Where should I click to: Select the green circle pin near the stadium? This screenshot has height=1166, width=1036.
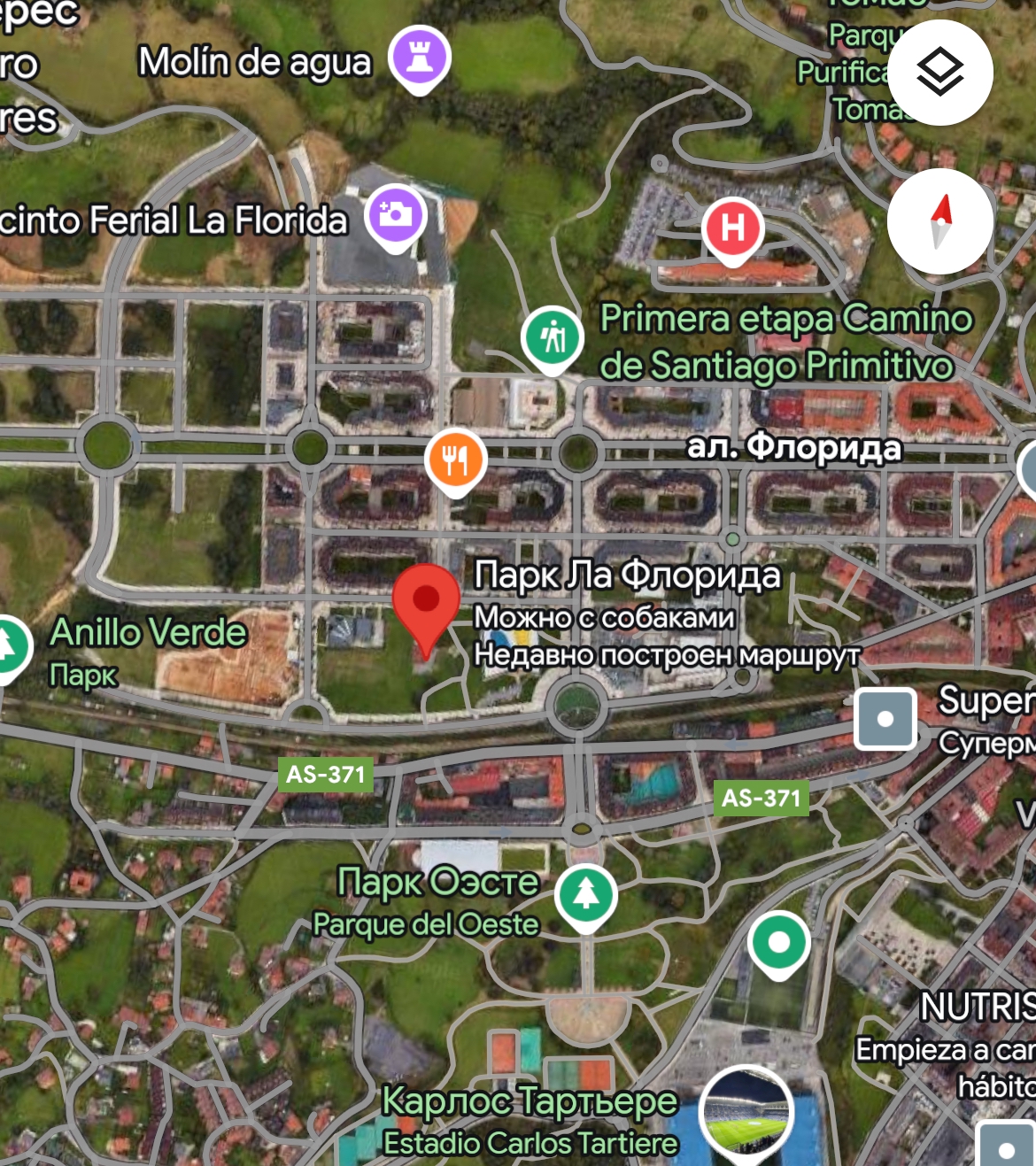[778, 943]
